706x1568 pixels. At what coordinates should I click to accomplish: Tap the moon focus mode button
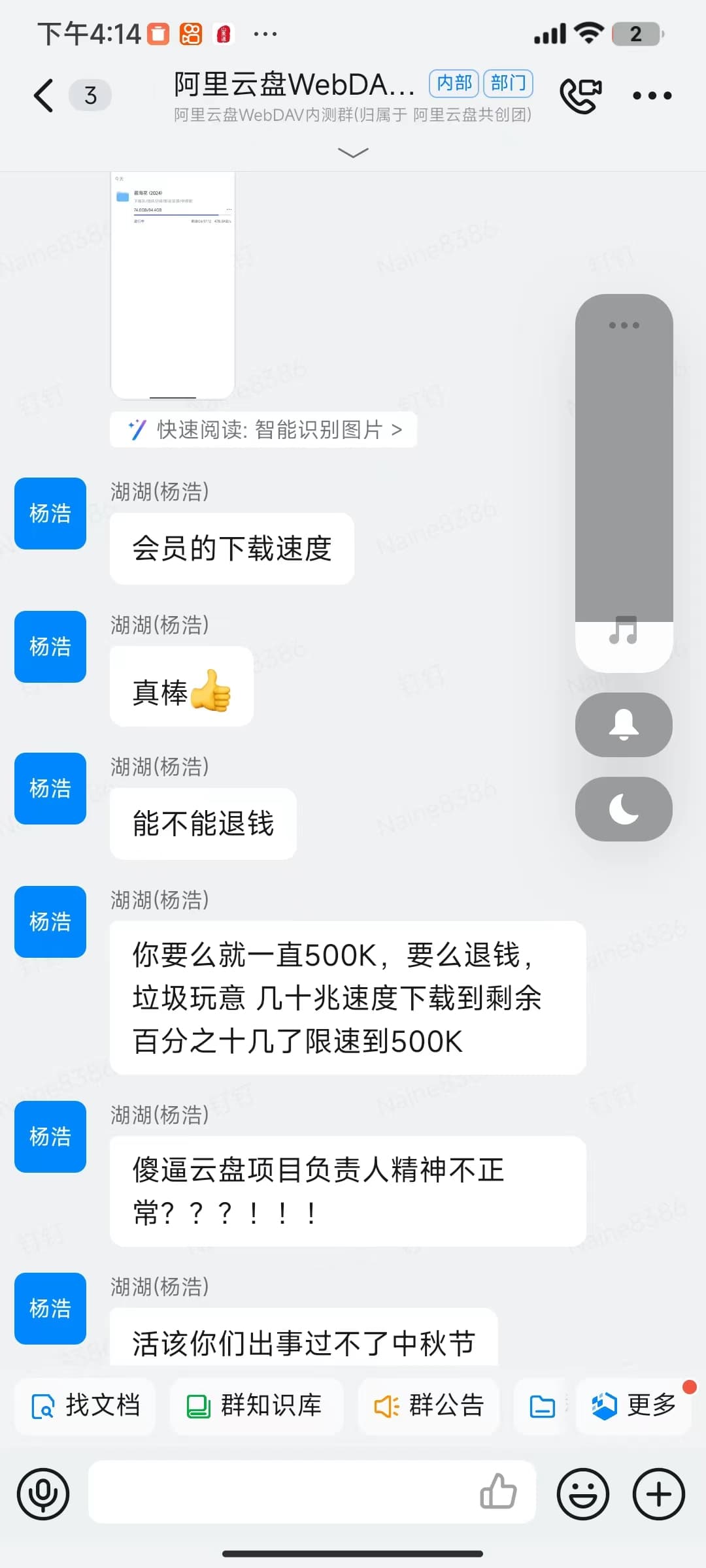pos(624,809)
